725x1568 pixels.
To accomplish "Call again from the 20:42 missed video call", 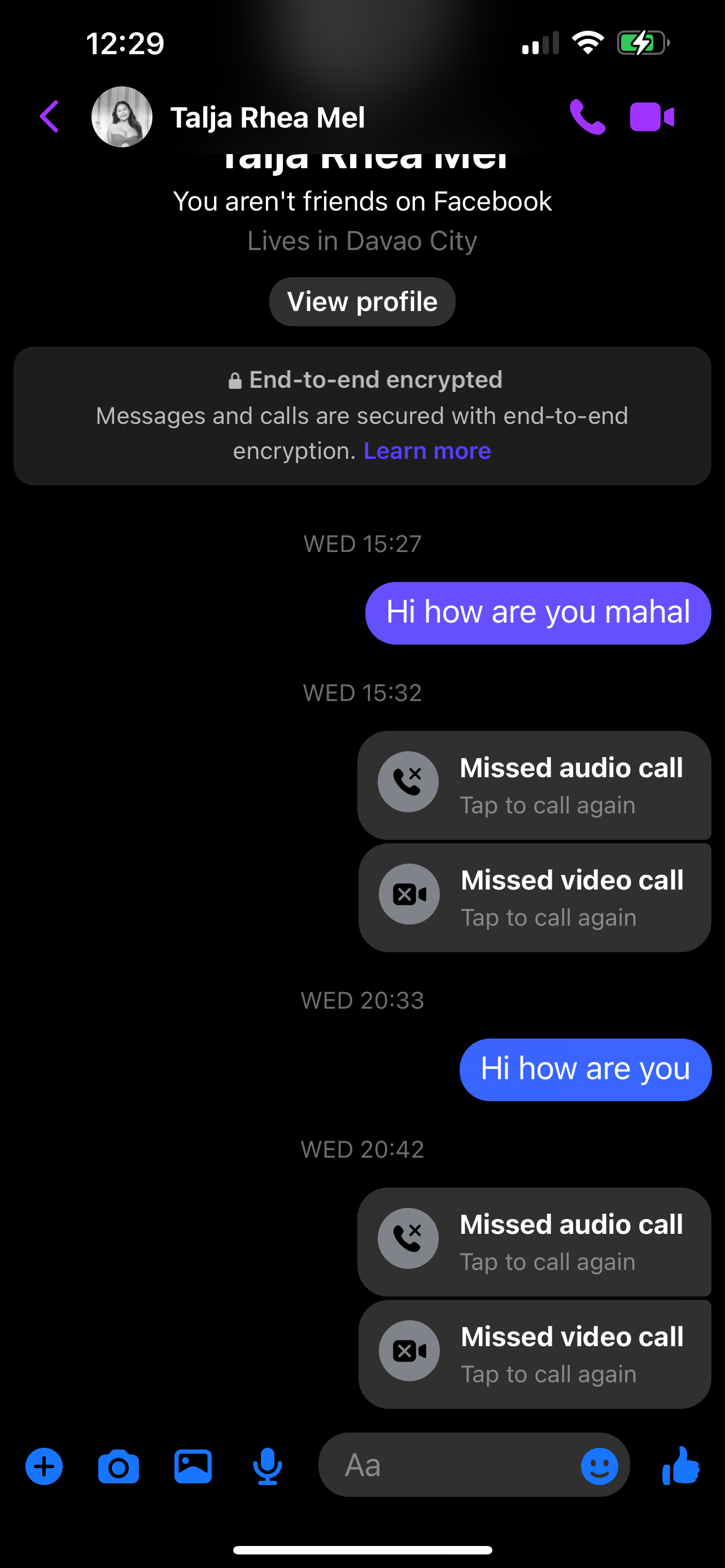I will pos(535,1354).
